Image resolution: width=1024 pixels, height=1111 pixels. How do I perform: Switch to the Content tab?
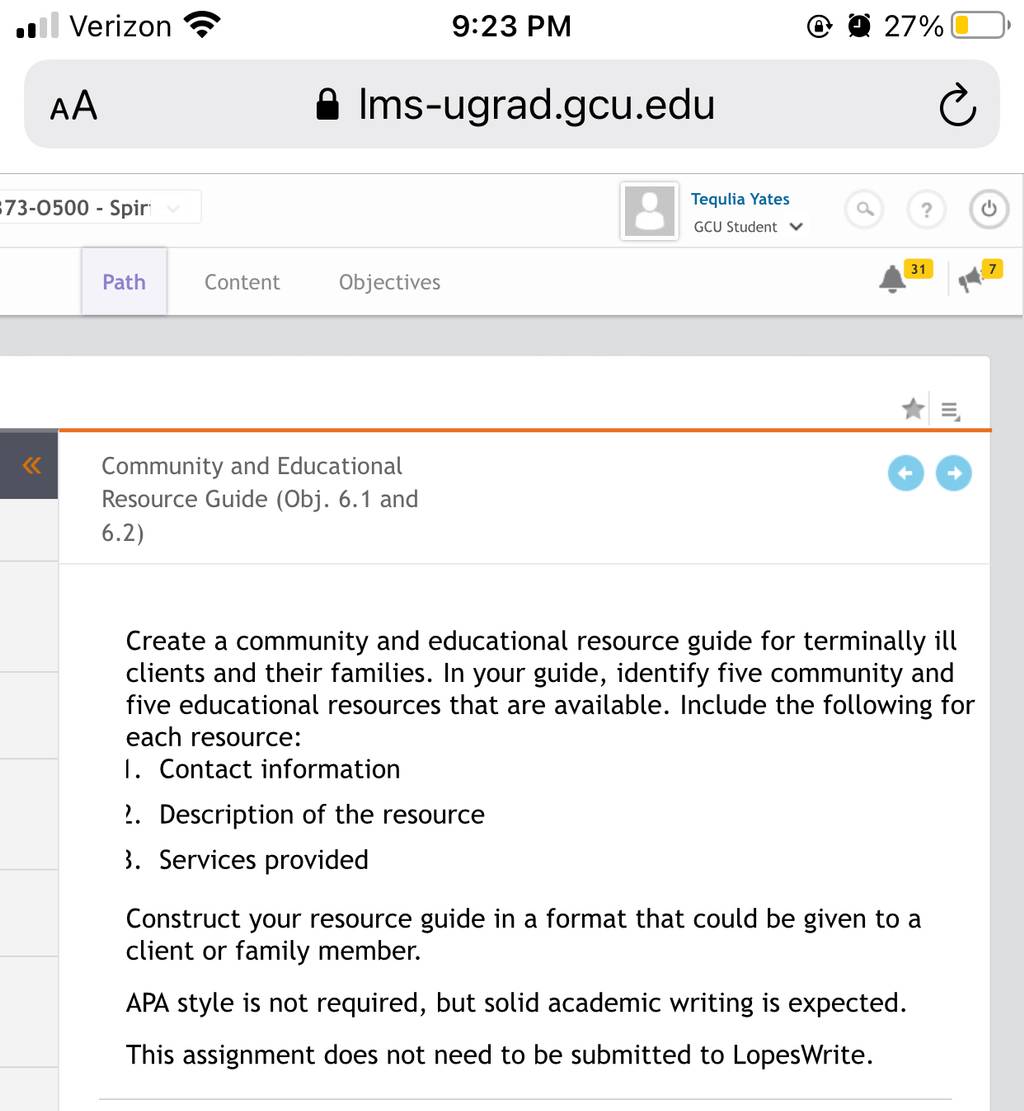pyautogui.click(x=242, y=282)
